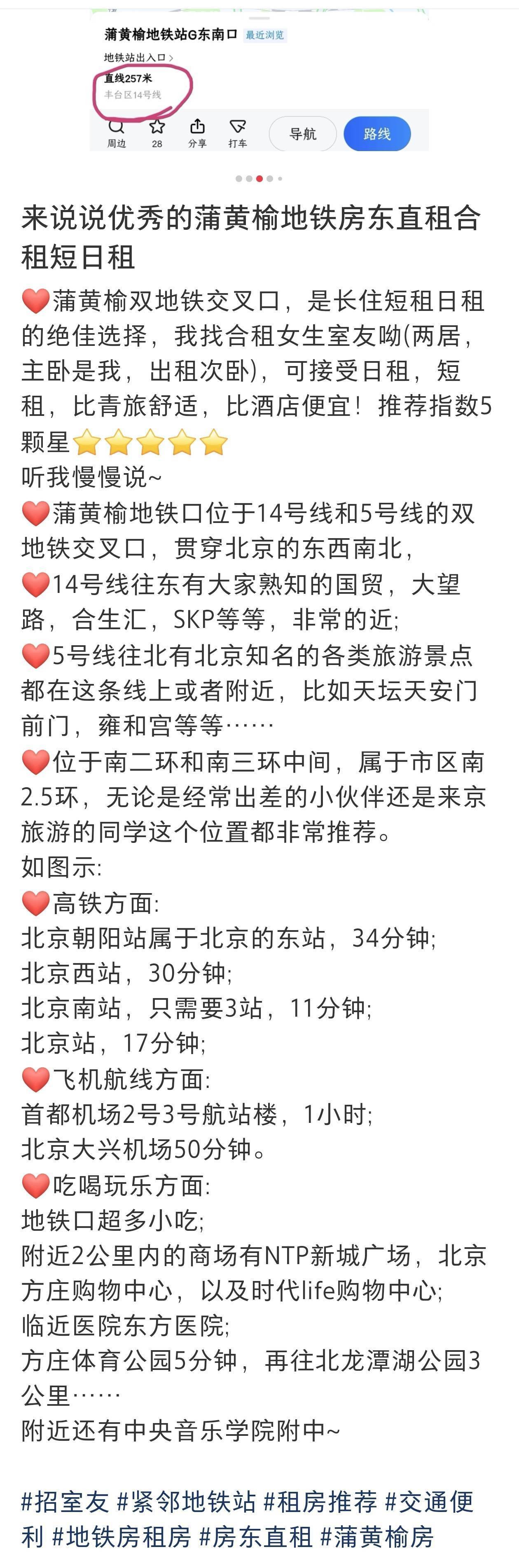Open the post's map screenshot image
Screen dimensions: 519x1568
point(259,79)
